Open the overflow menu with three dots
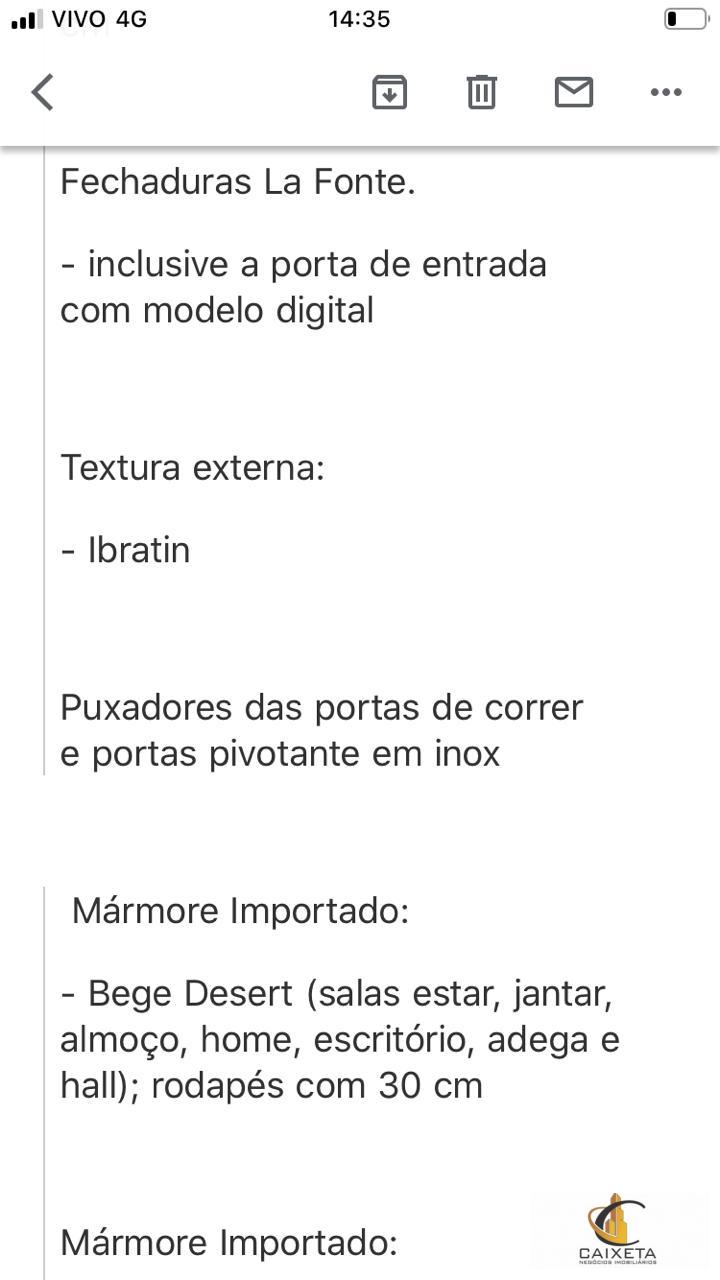This screenshot has height=1280, width=720. point(666,92)
